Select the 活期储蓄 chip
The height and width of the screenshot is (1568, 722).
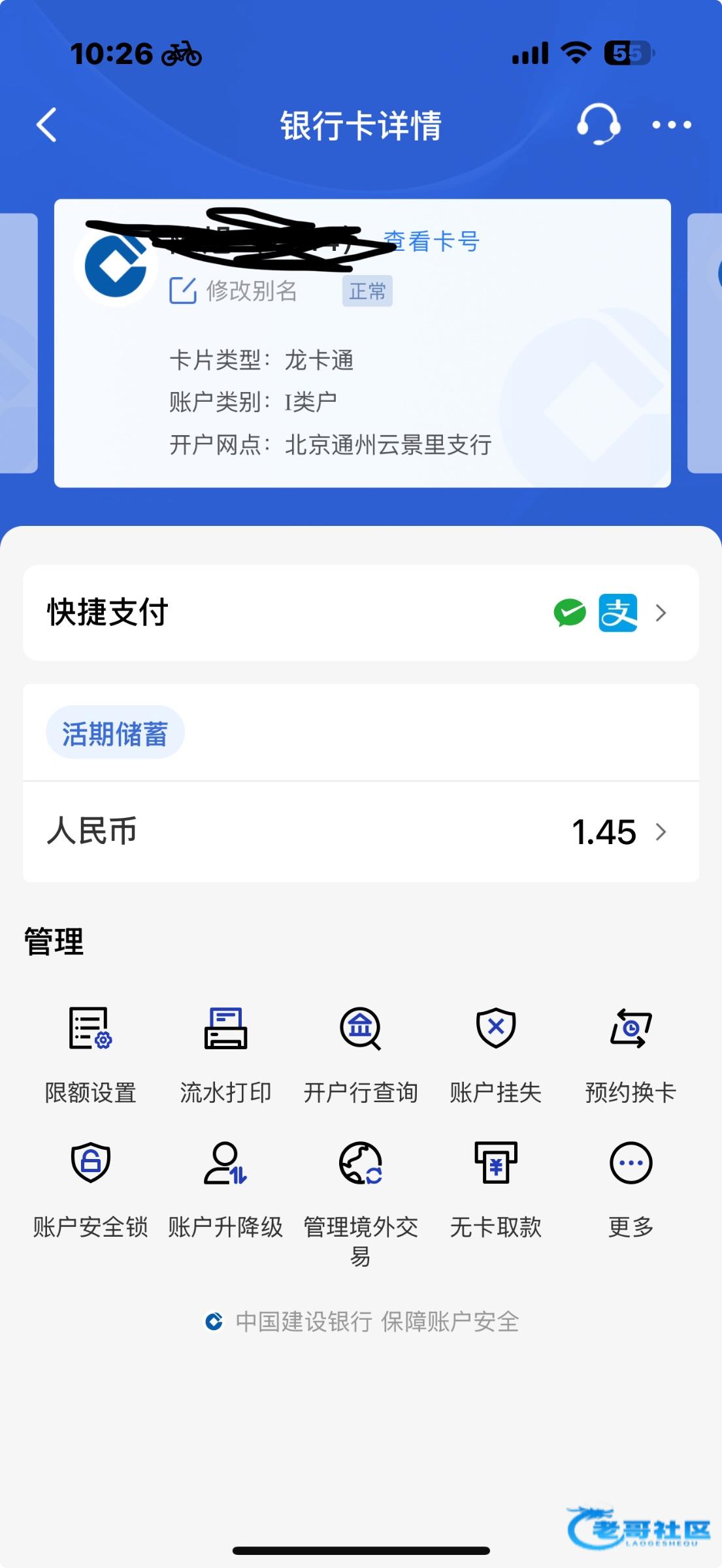[x=115, y=733]
